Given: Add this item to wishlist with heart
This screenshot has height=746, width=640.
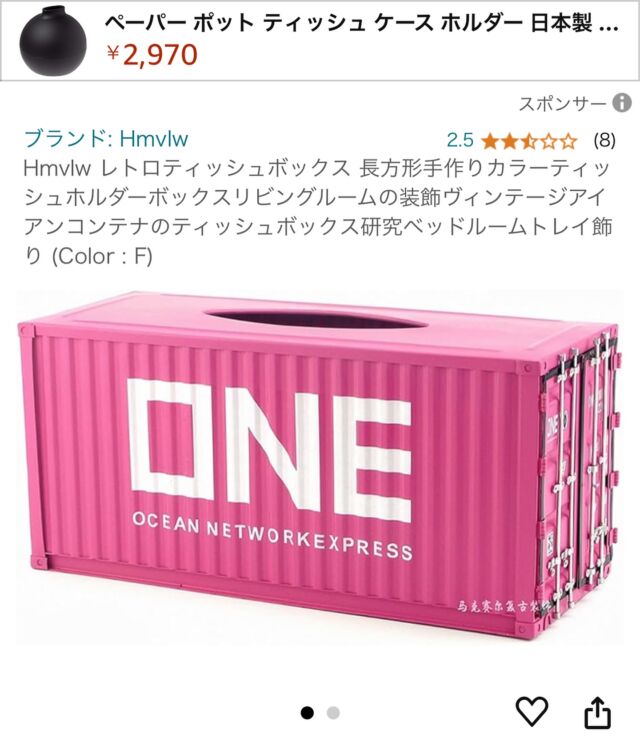Looking at the screenshot, I should pyautogui.click(x=531, y=712).
